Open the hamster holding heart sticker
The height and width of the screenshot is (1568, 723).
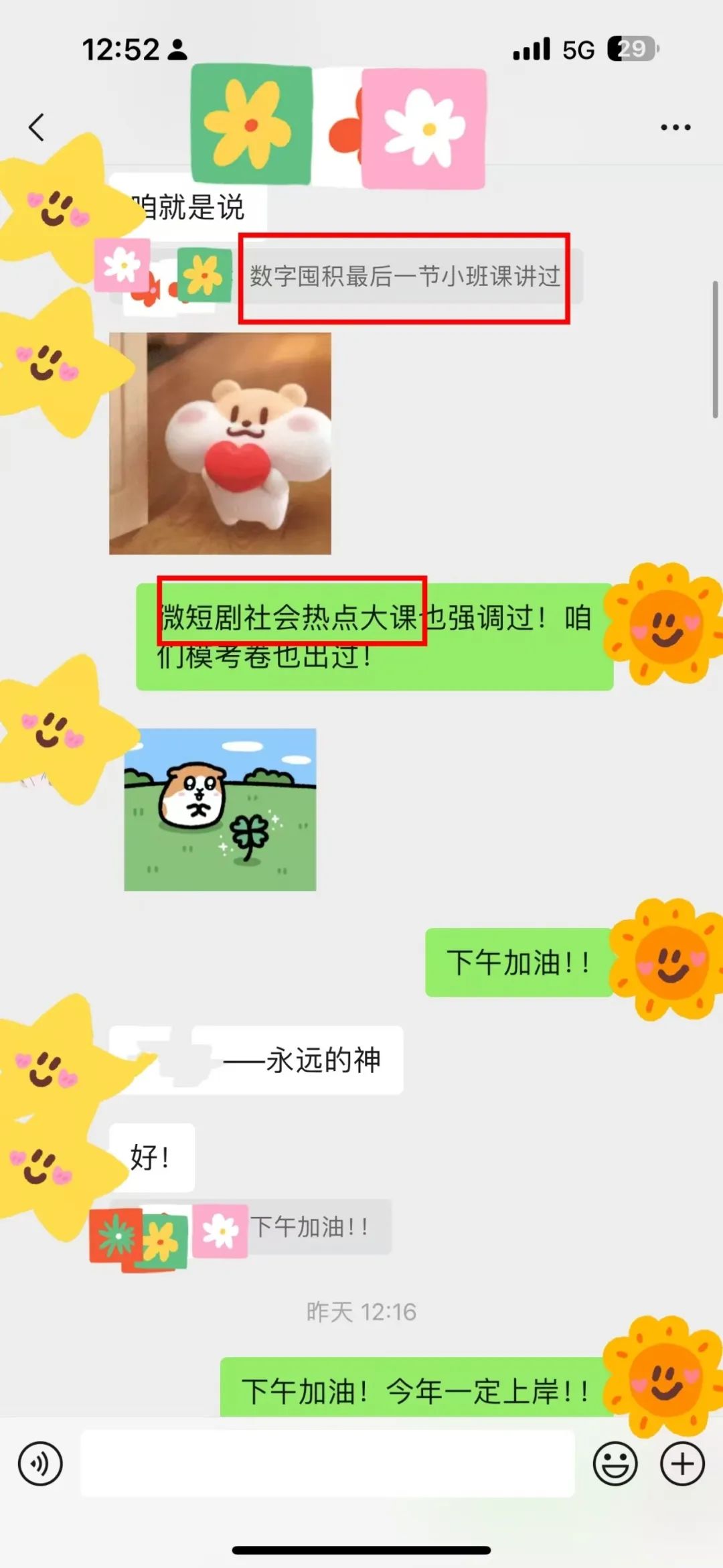point(220,443)
